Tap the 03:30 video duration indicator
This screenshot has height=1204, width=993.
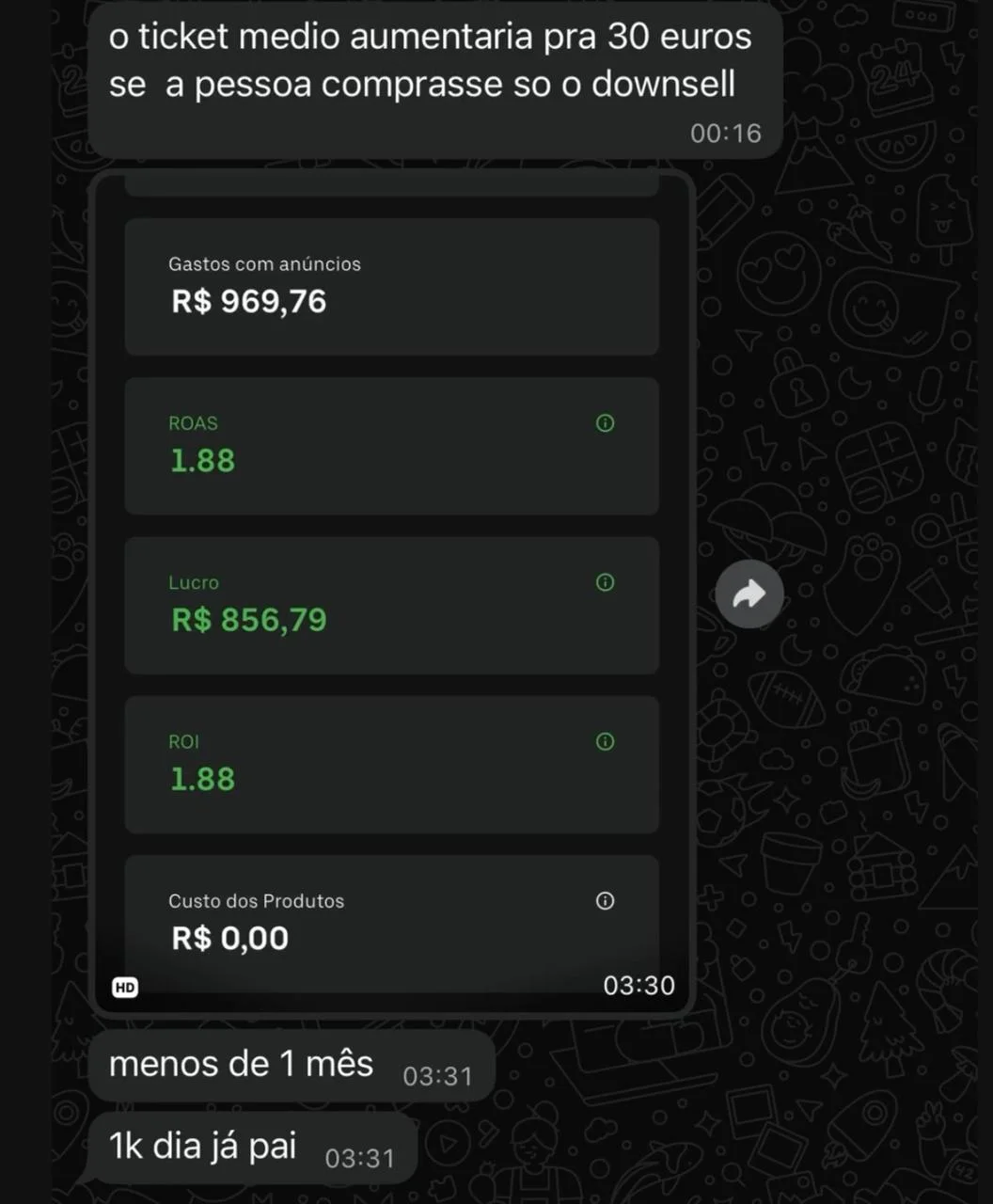(639, 985)
